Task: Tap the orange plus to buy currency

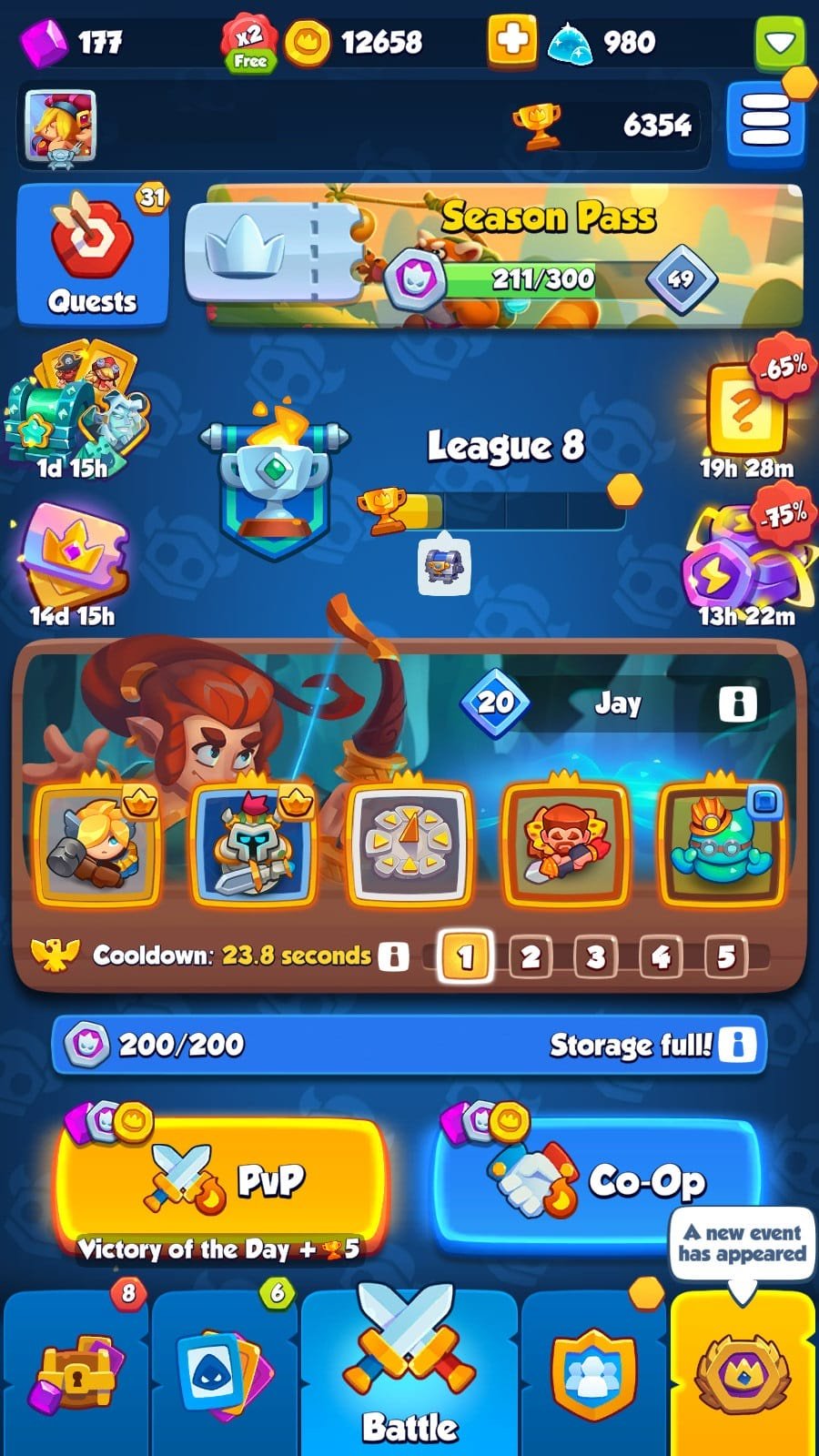Action: pos(511,41)
